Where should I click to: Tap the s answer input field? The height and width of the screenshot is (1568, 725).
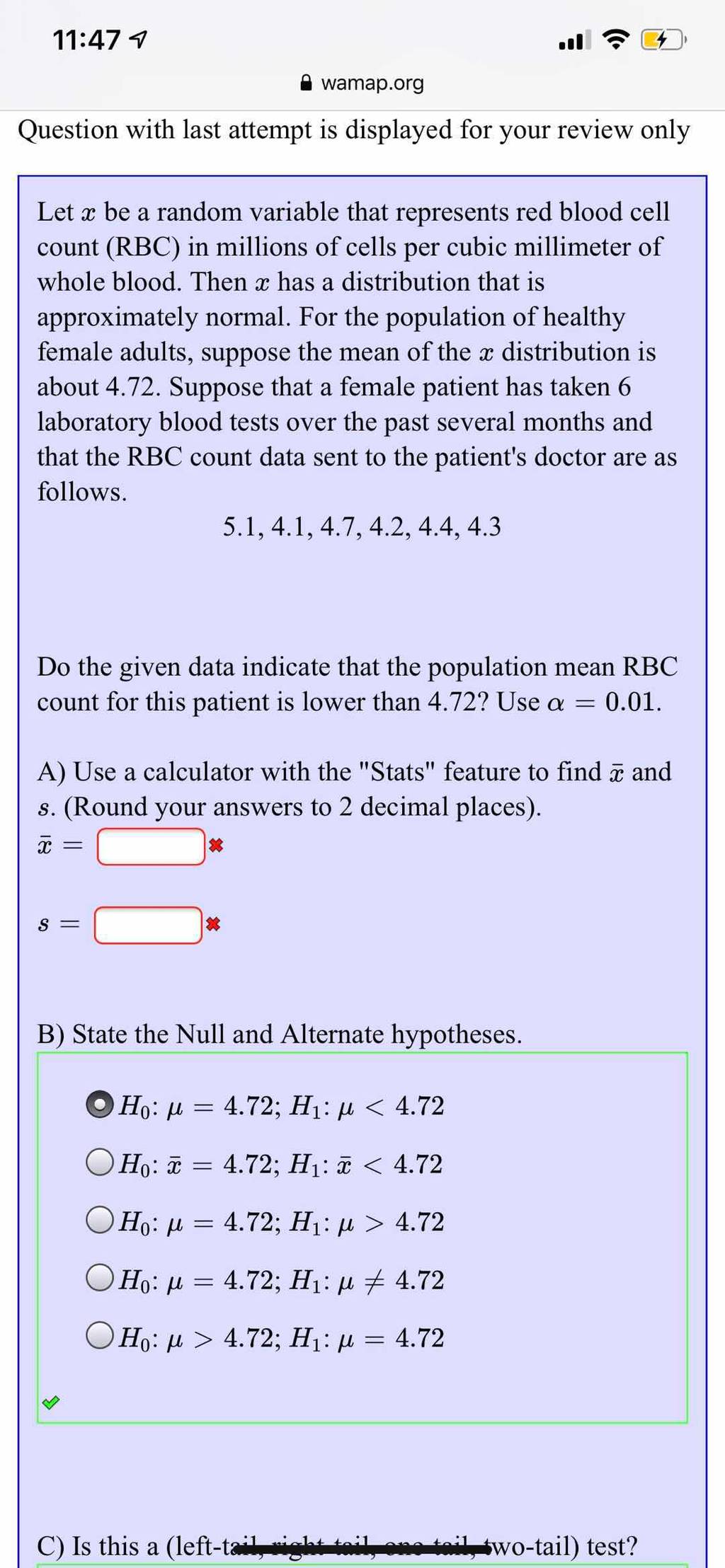tap(148, 925)
